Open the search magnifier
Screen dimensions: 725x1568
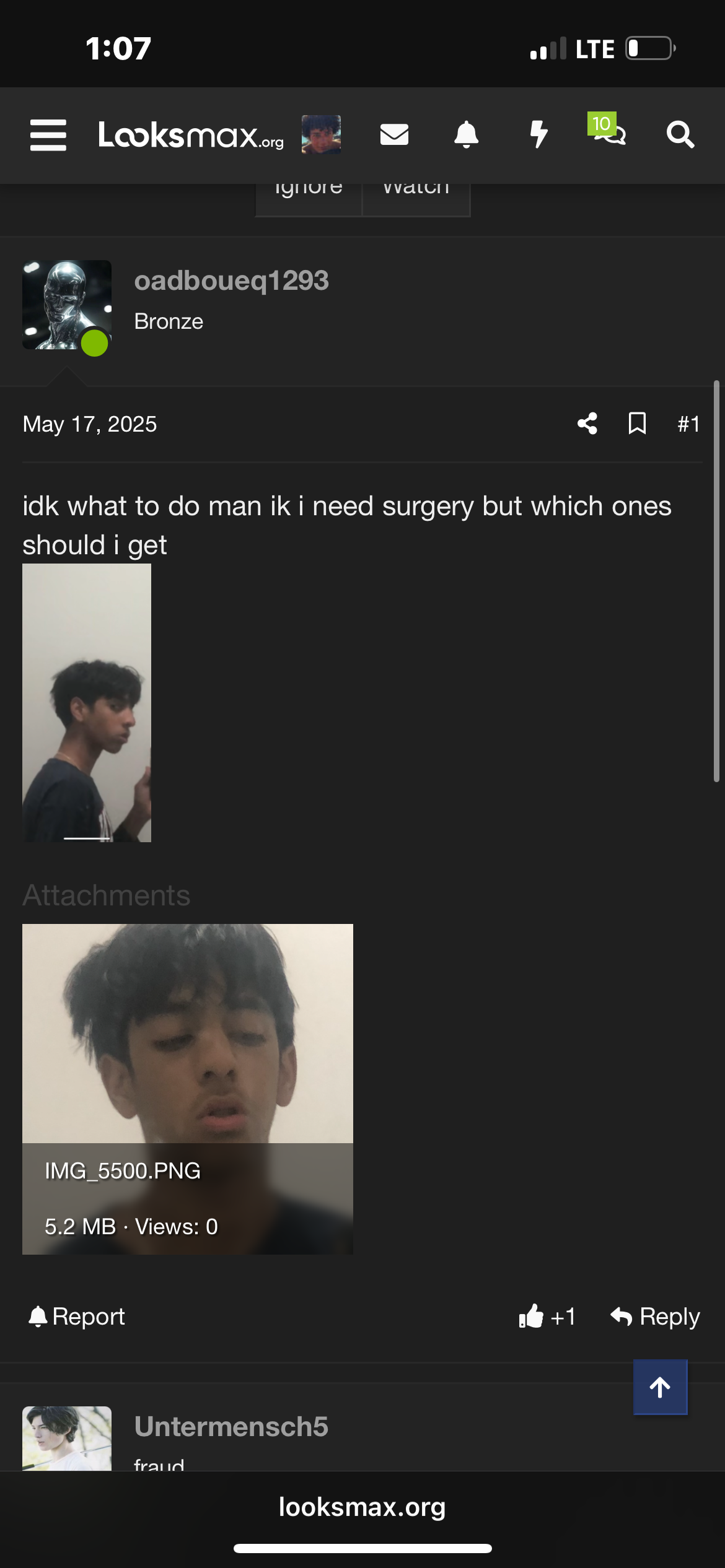pos(680,134)
